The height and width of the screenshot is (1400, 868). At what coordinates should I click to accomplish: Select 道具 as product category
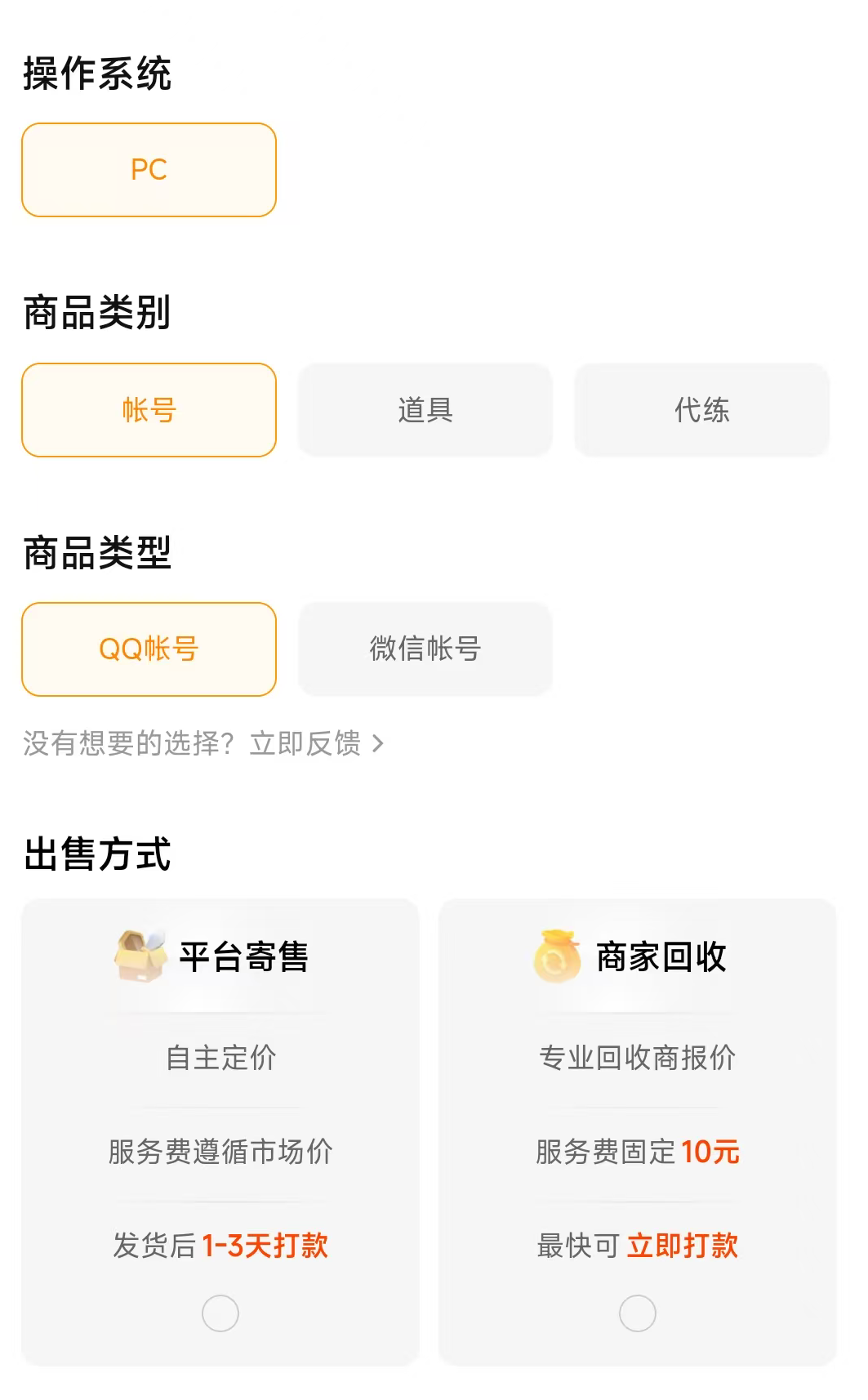click(425, 410)
